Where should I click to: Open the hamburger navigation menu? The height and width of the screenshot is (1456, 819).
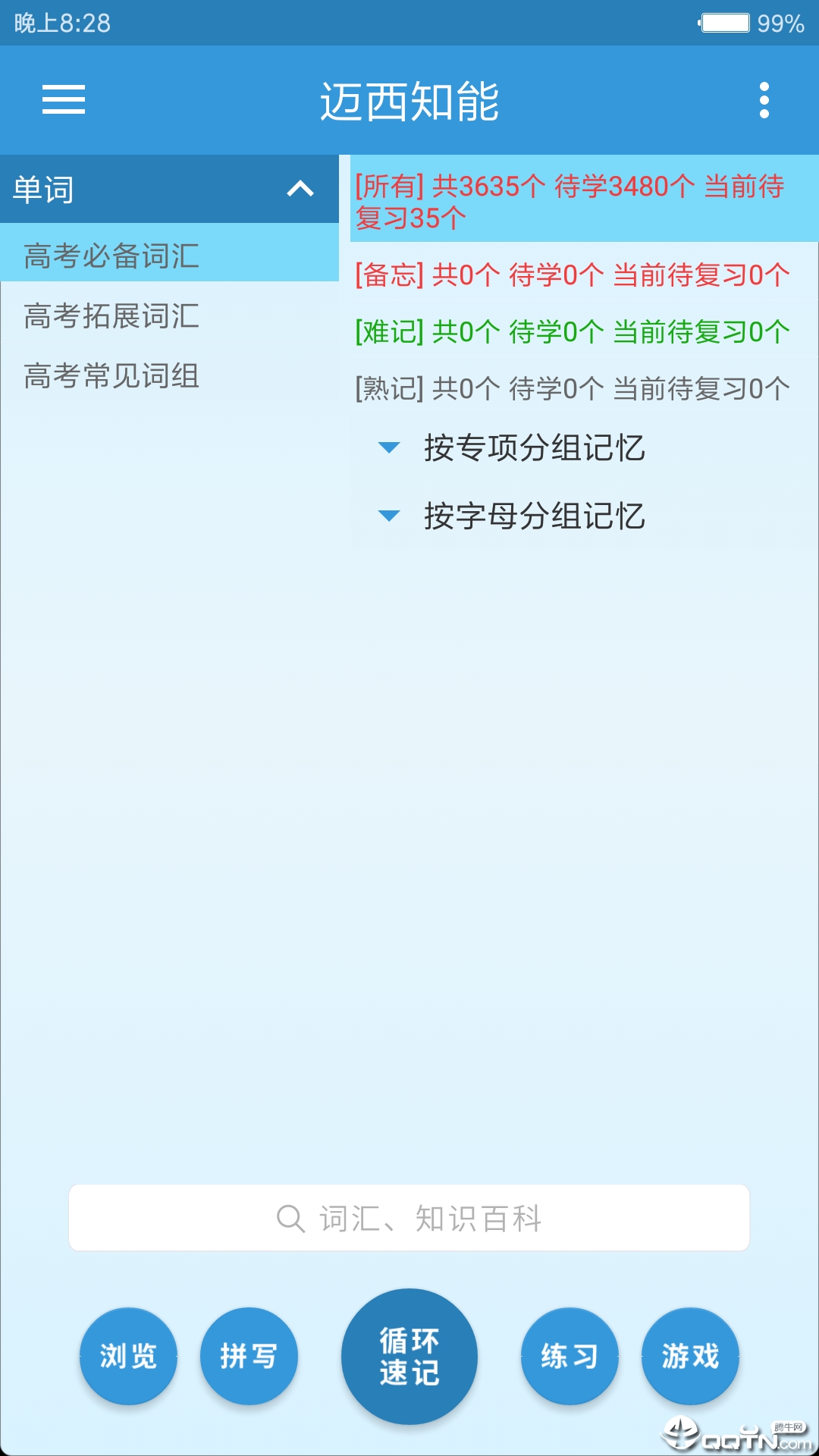click(64, 99)
